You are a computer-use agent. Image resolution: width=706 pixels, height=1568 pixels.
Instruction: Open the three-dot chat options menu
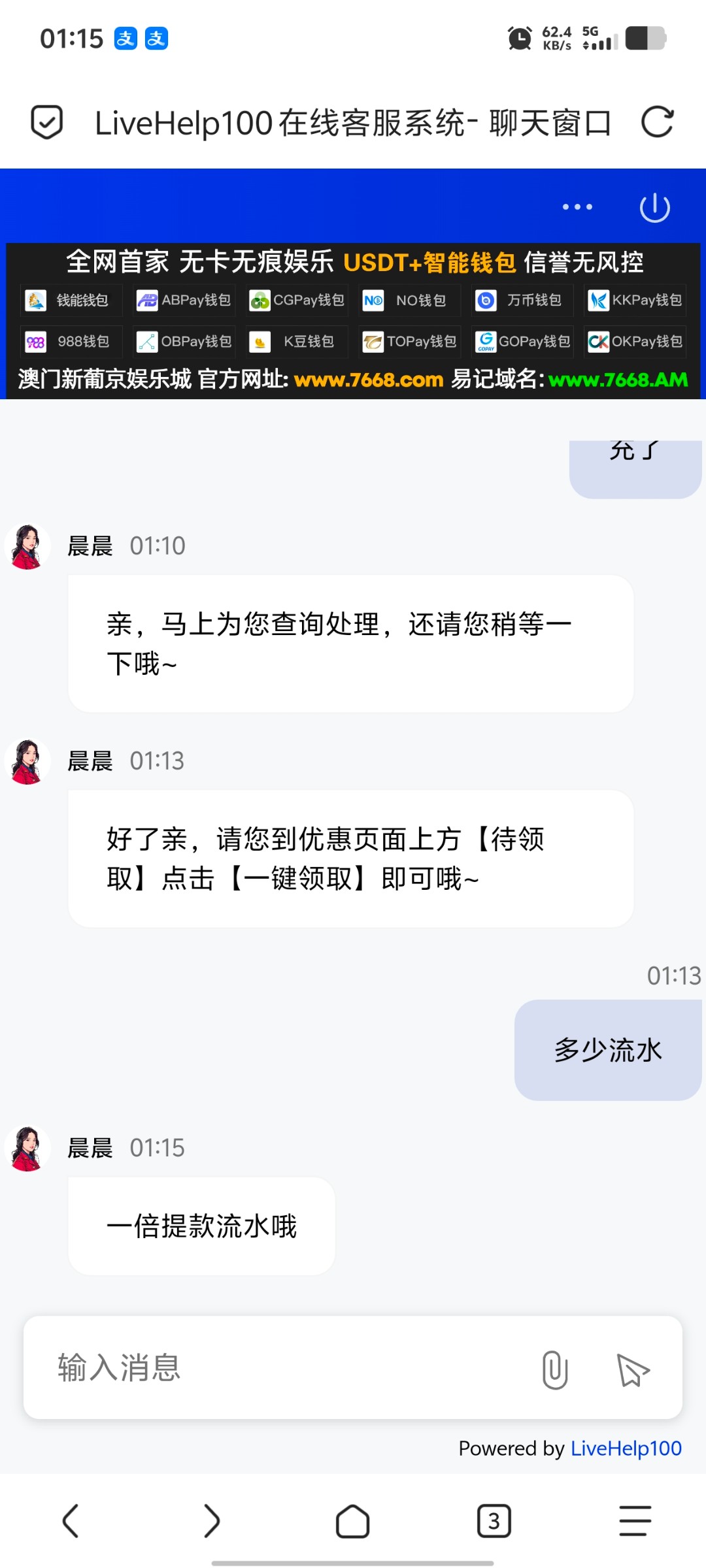[577, 207]
